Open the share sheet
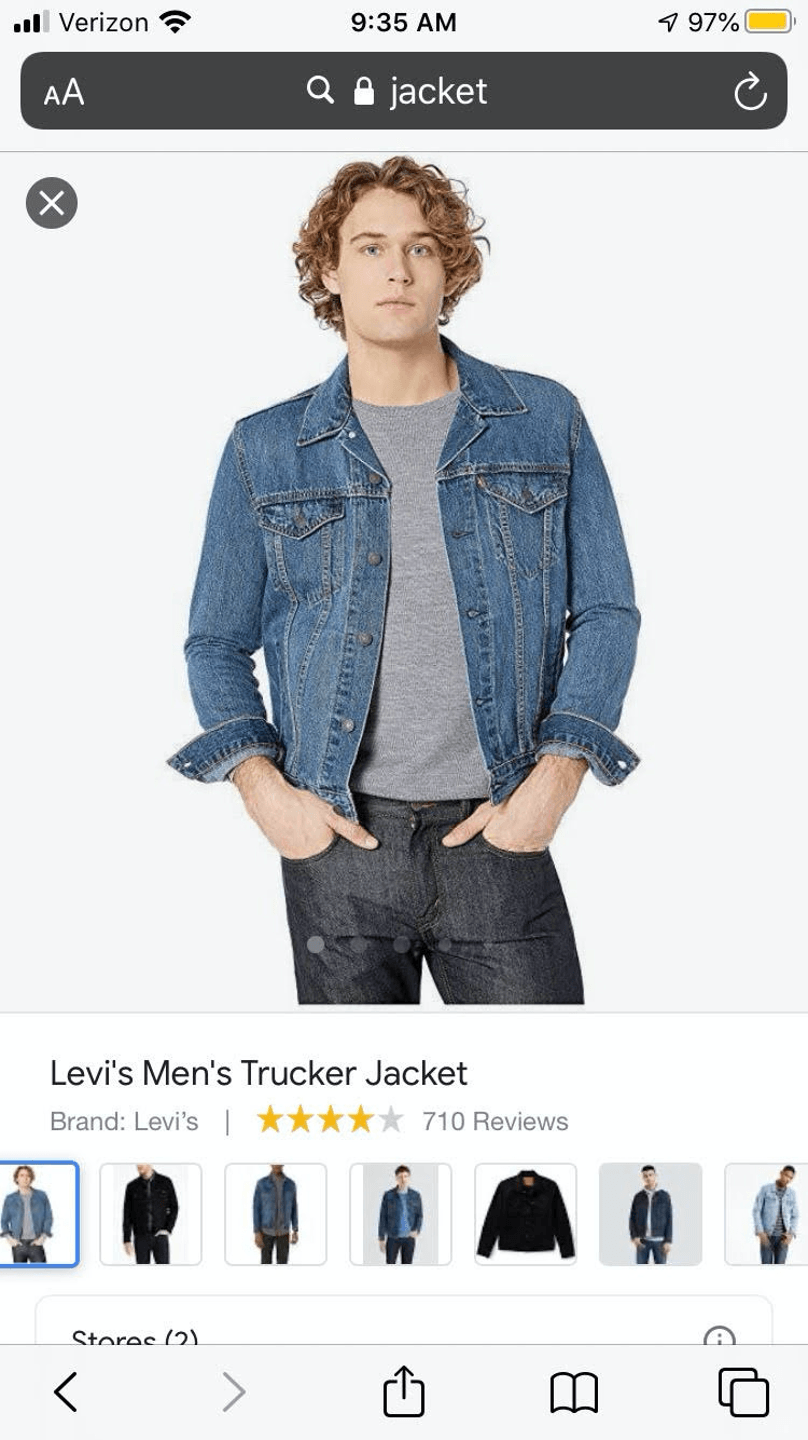The image size is (808, 1440). [404, 1389]
